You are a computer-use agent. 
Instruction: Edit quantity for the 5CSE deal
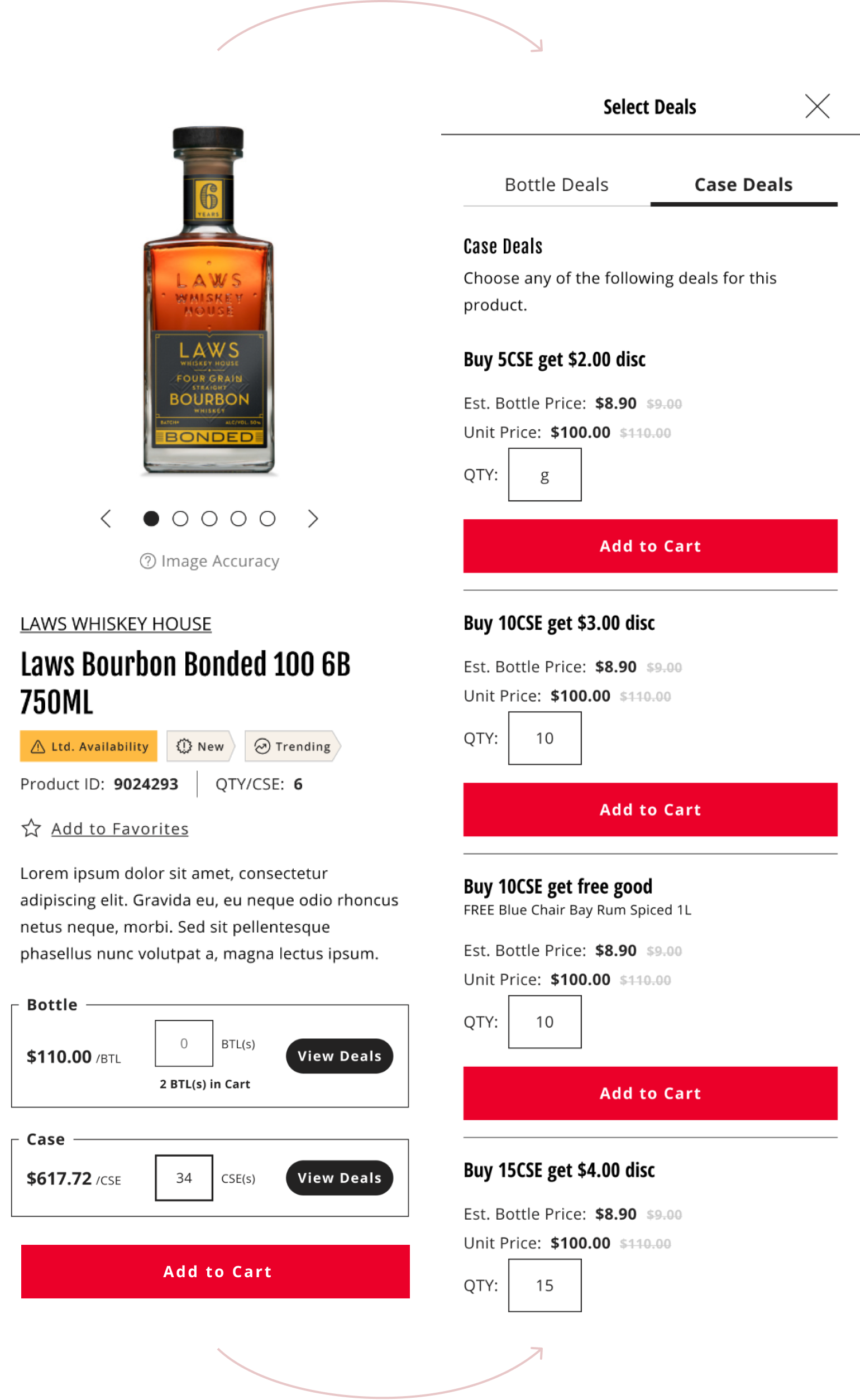544,474
